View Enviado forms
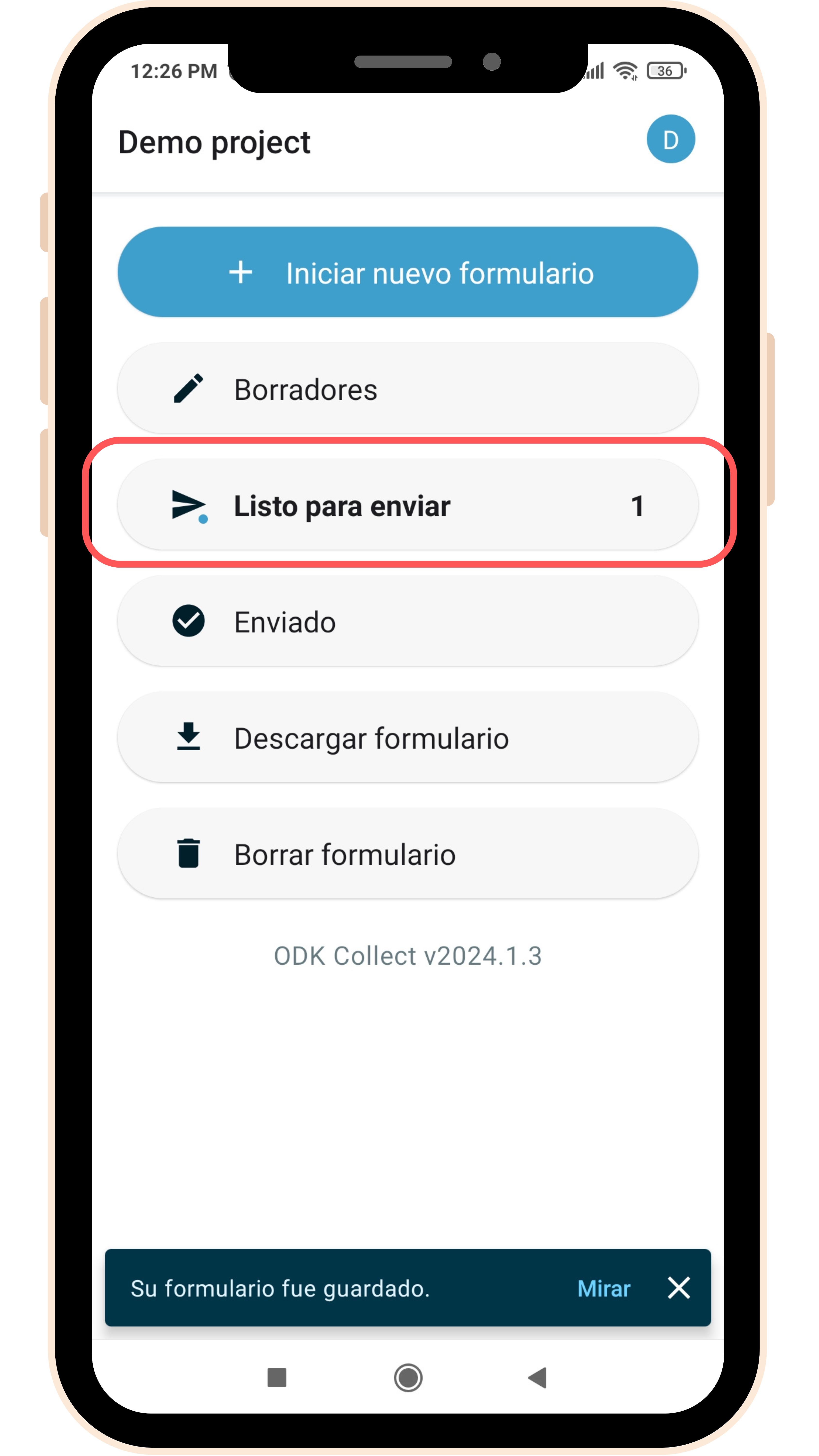Viewport: 819px width, 1456px height. 407,622
